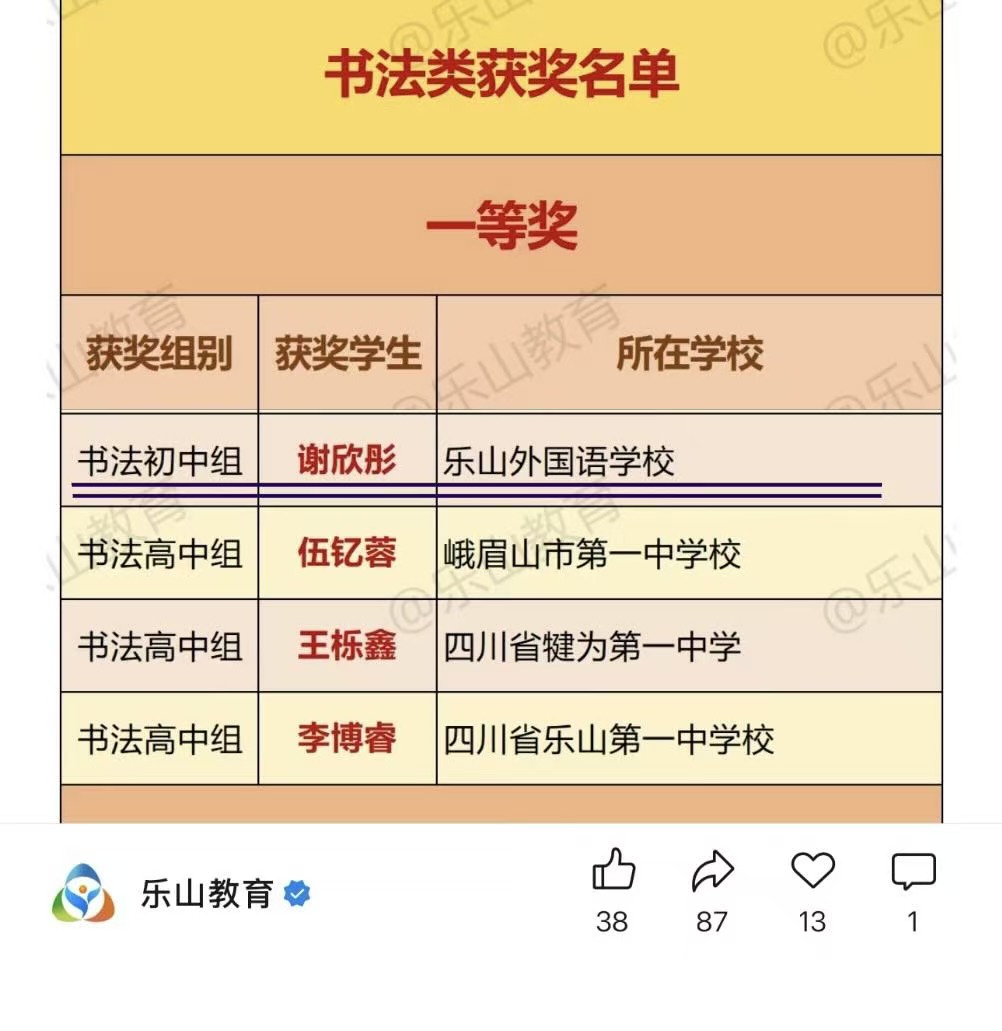
Task: Open the comments bubble
Action: point(913,872)
